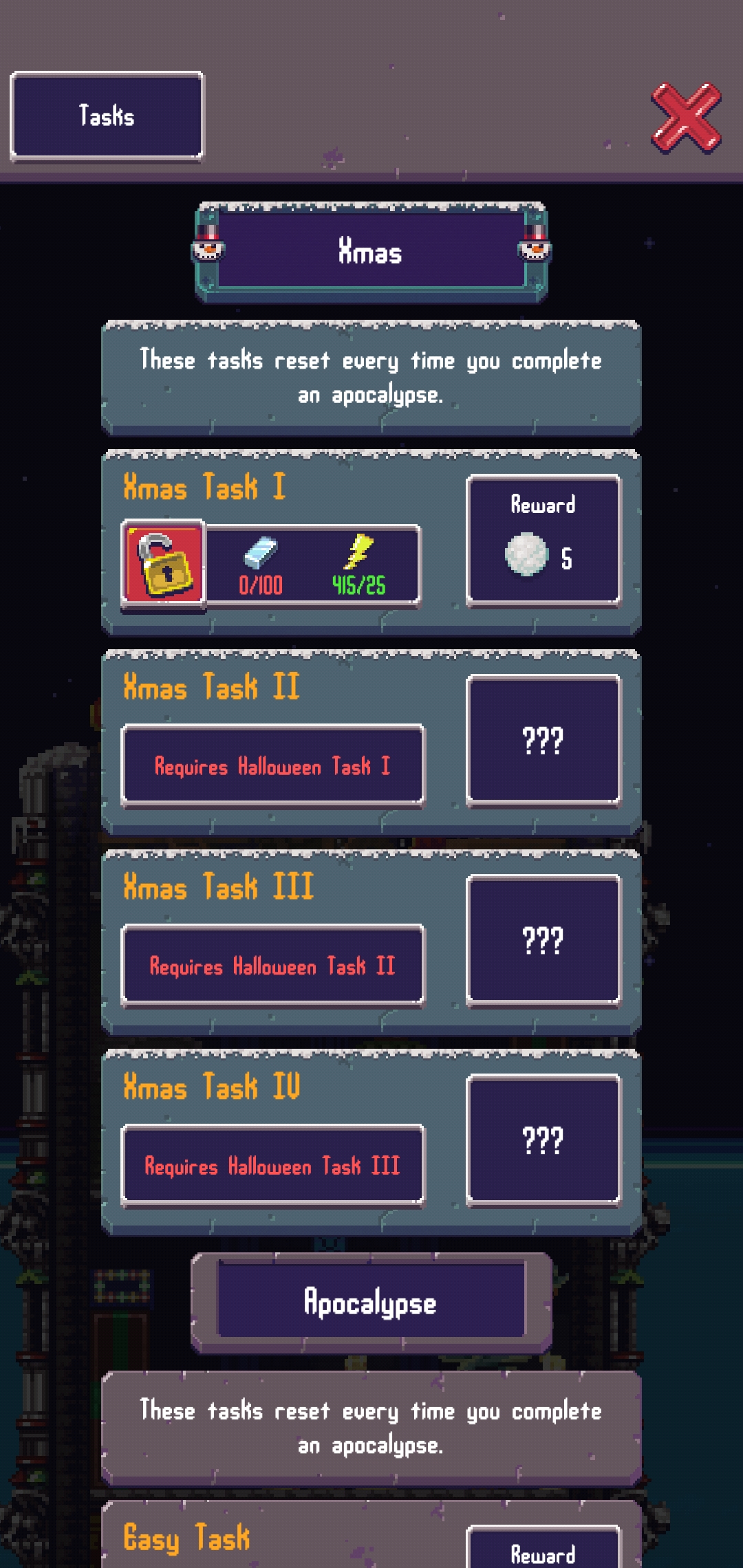Click the Tasks header panel
743x1568 pixels.
point(106,116)
